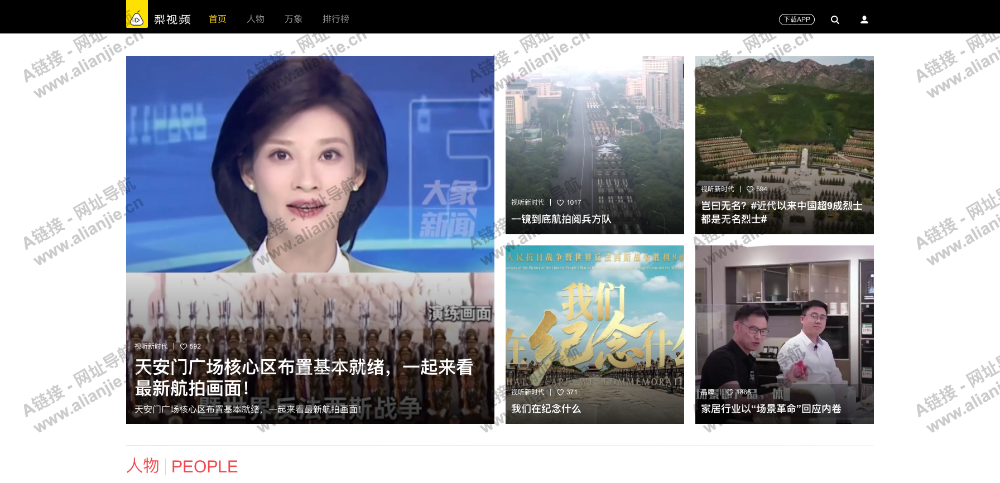The width and height of the screenshot is (1000, 483).
Task: Open the 岂曰无名 martyrs video card
Action: coord(784,145)
